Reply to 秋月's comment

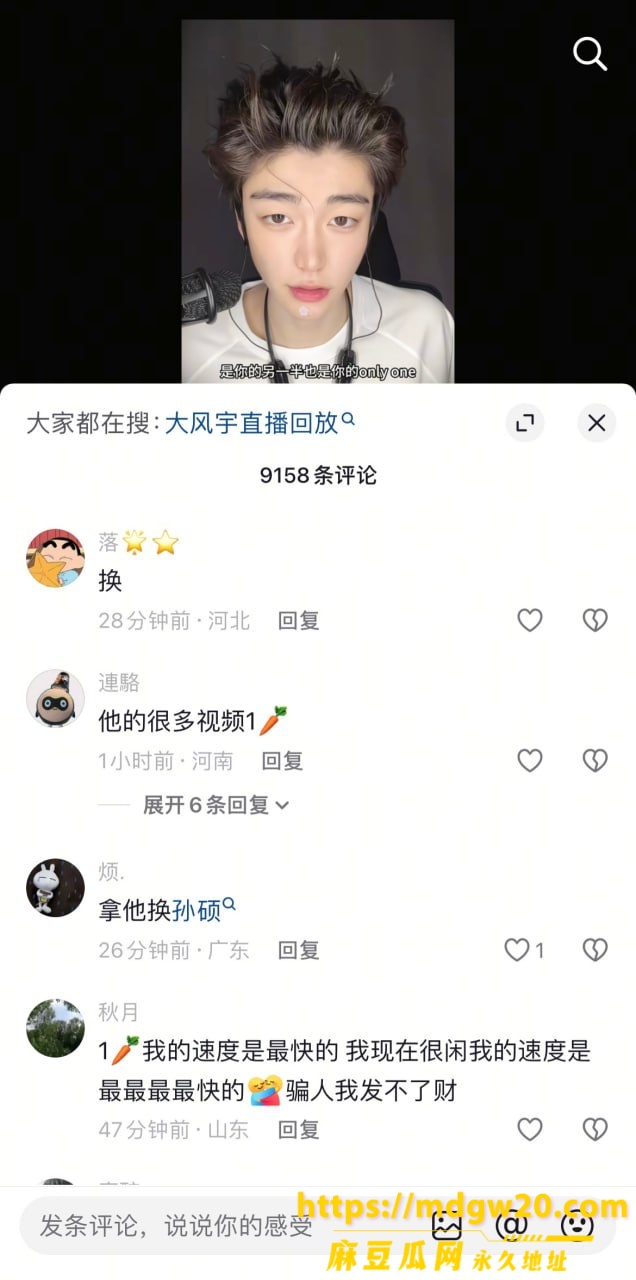pyautogui.click(x=298, y=1130)
